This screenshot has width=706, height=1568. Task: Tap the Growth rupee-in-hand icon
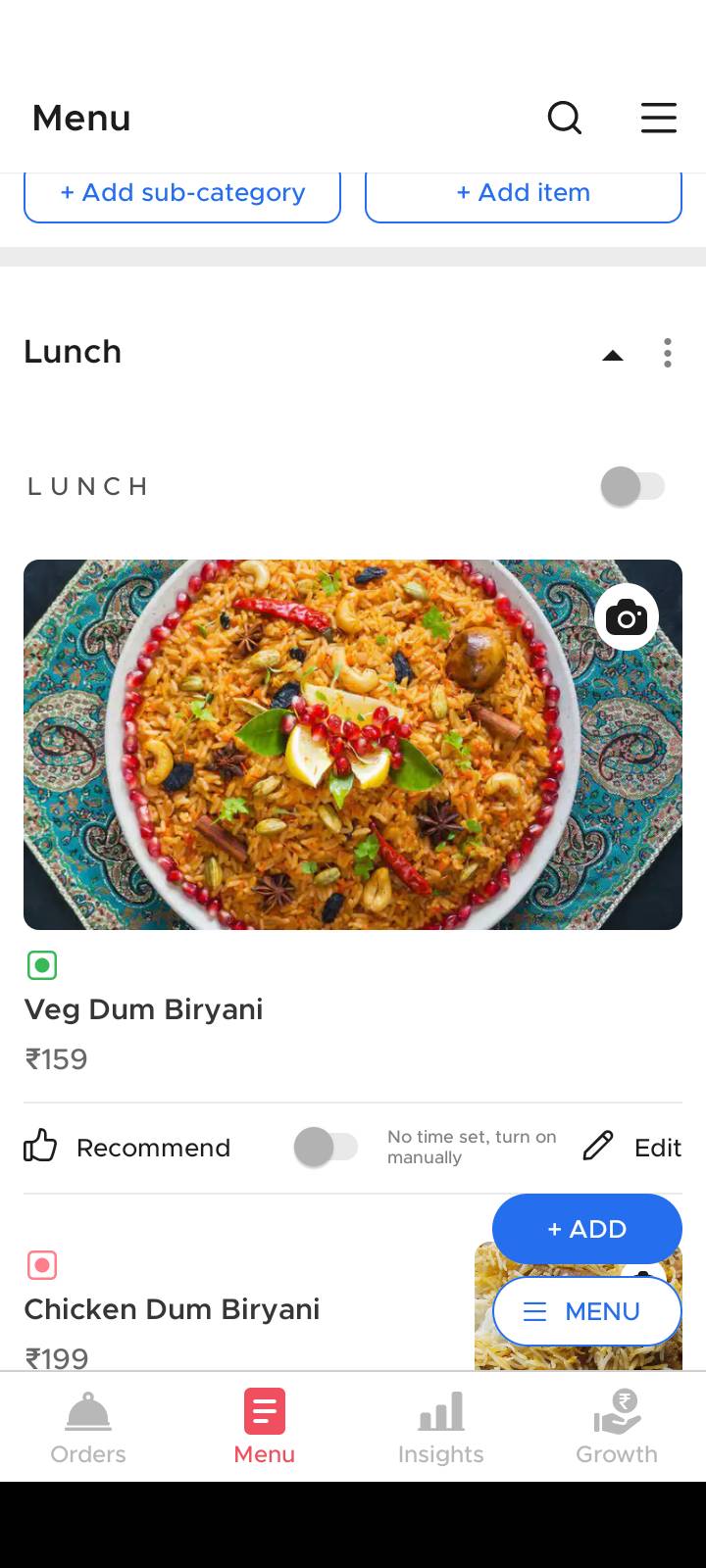tap(617, 1409)
